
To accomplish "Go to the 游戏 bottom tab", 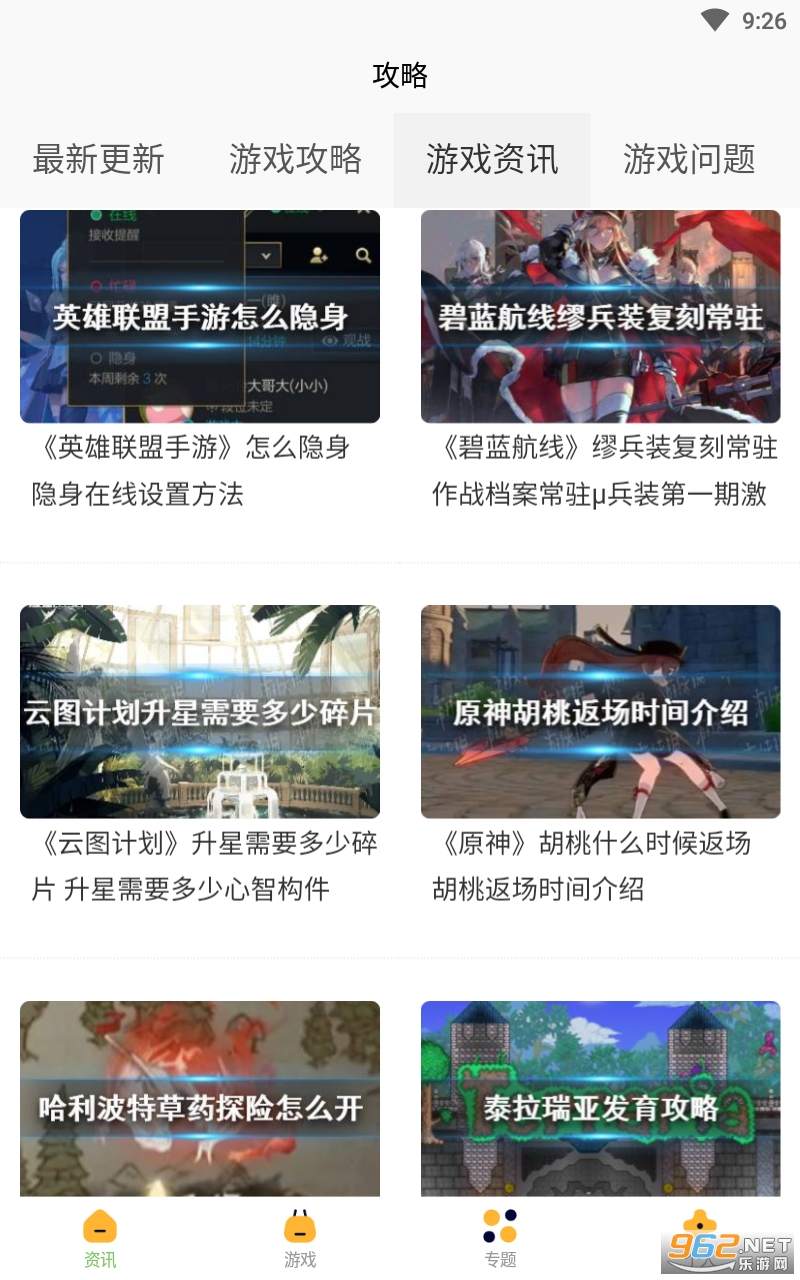I will pos(300,1238).
